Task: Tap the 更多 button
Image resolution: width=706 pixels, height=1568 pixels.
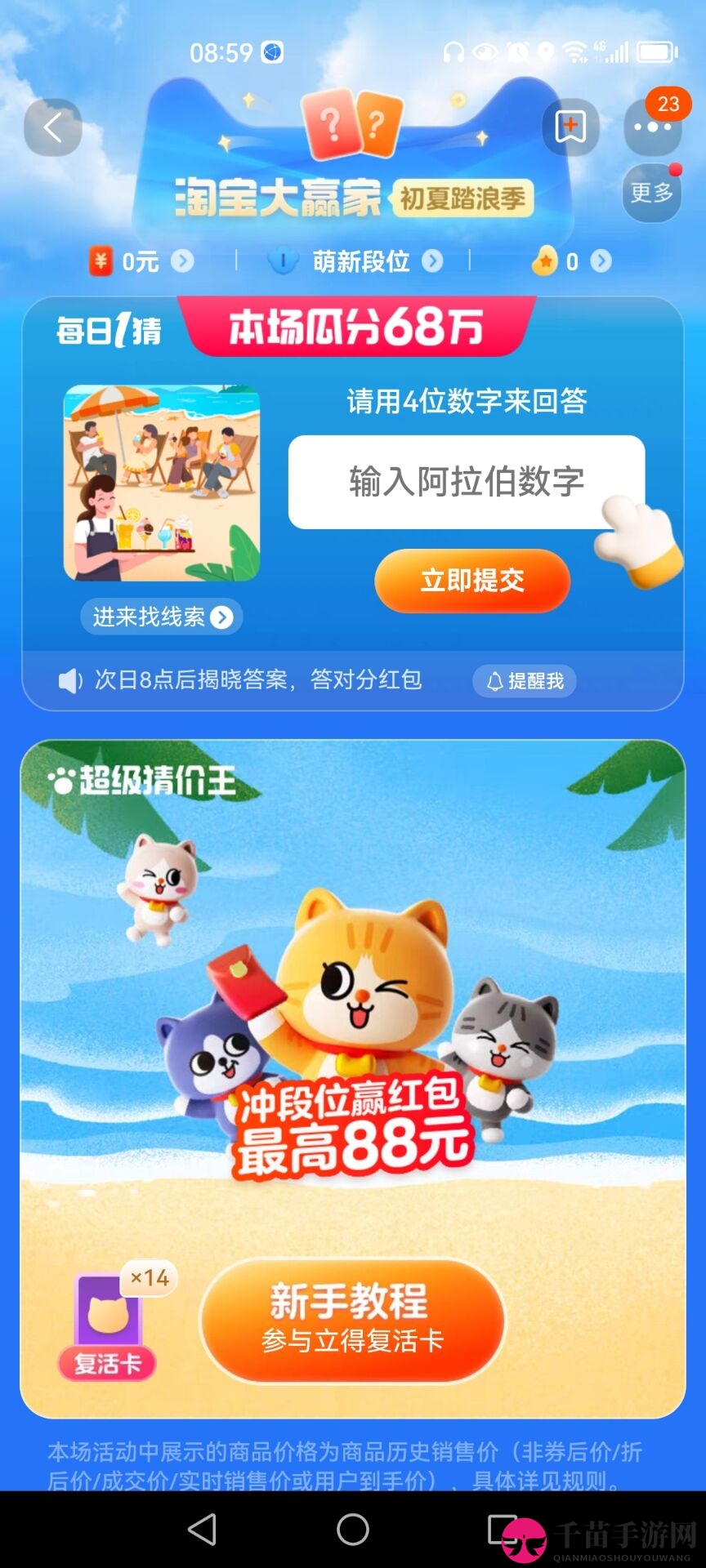Action: 651,193
